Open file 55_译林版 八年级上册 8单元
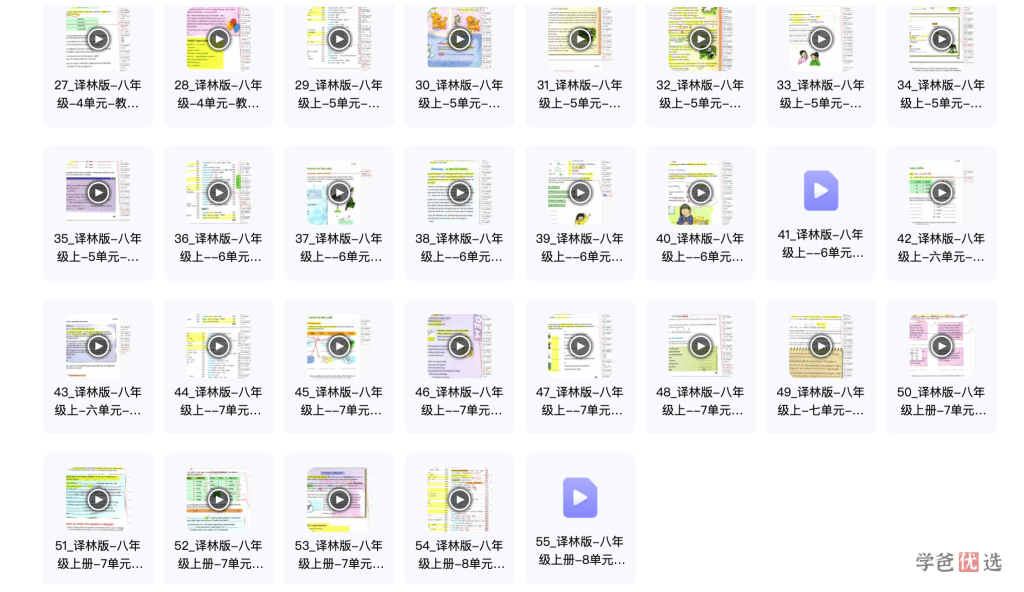 (580, 498)
